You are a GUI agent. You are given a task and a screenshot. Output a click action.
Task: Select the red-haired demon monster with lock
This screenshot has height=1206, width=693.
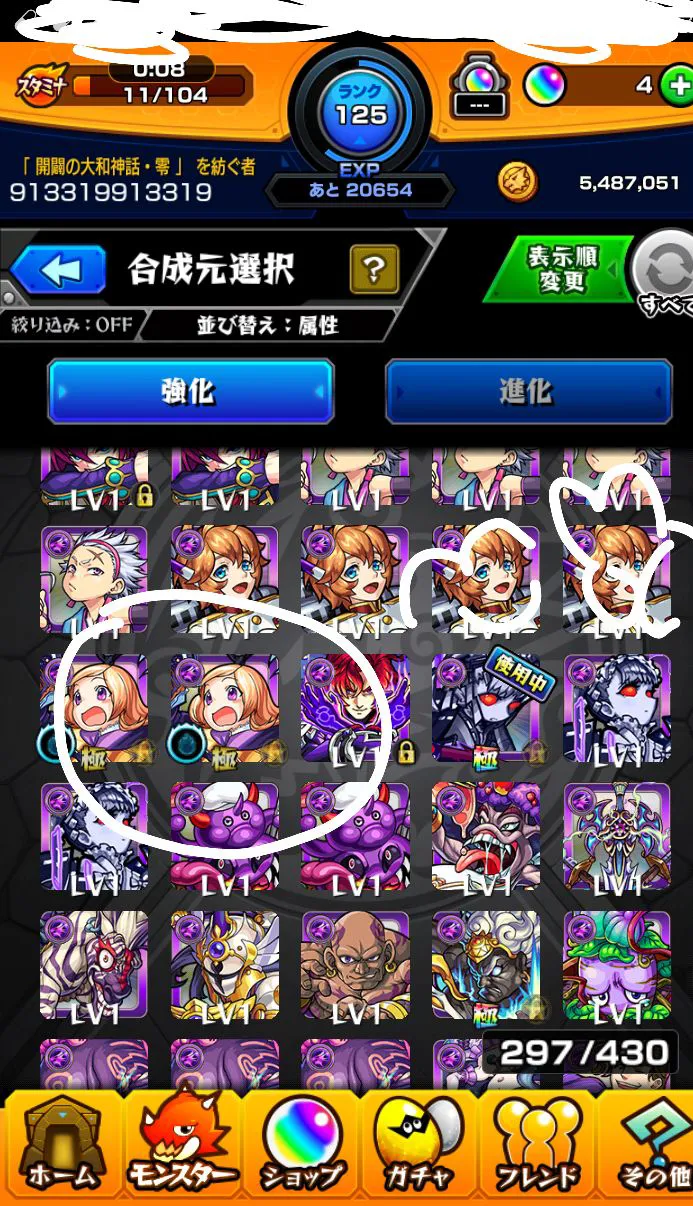click(x=355, y=708)
